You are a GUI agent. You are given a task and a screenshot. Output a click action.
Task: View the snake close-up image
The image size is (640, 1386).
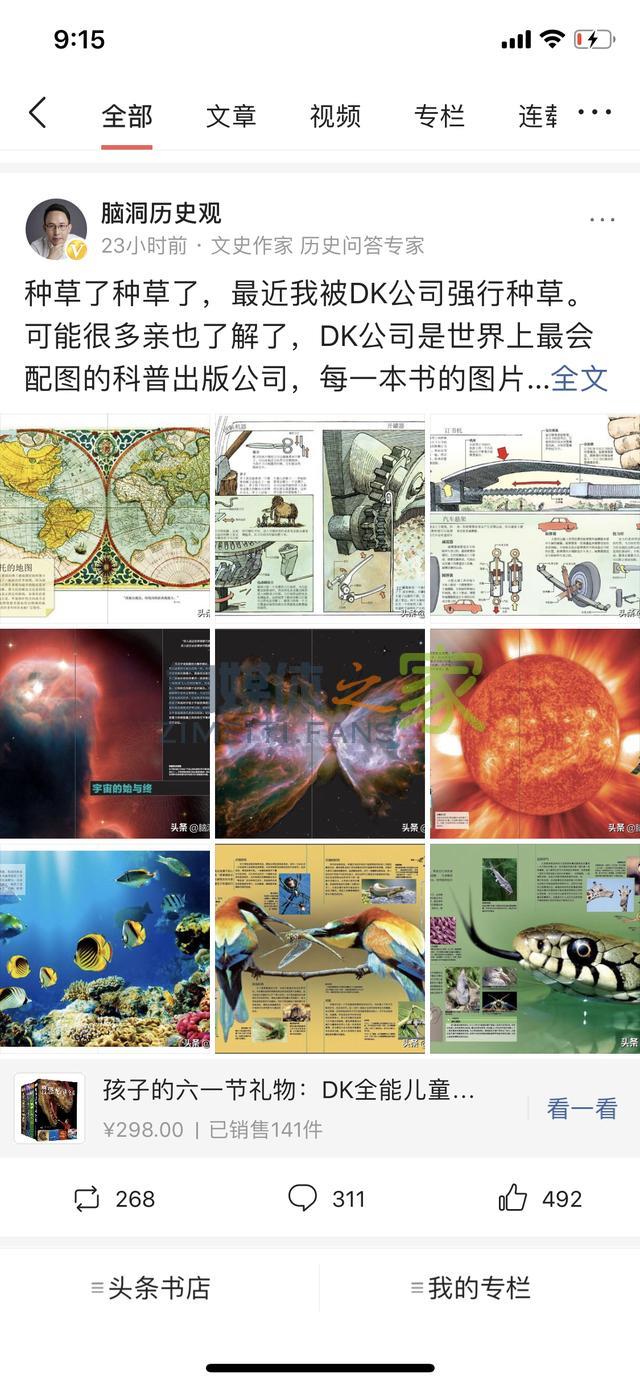534,948
